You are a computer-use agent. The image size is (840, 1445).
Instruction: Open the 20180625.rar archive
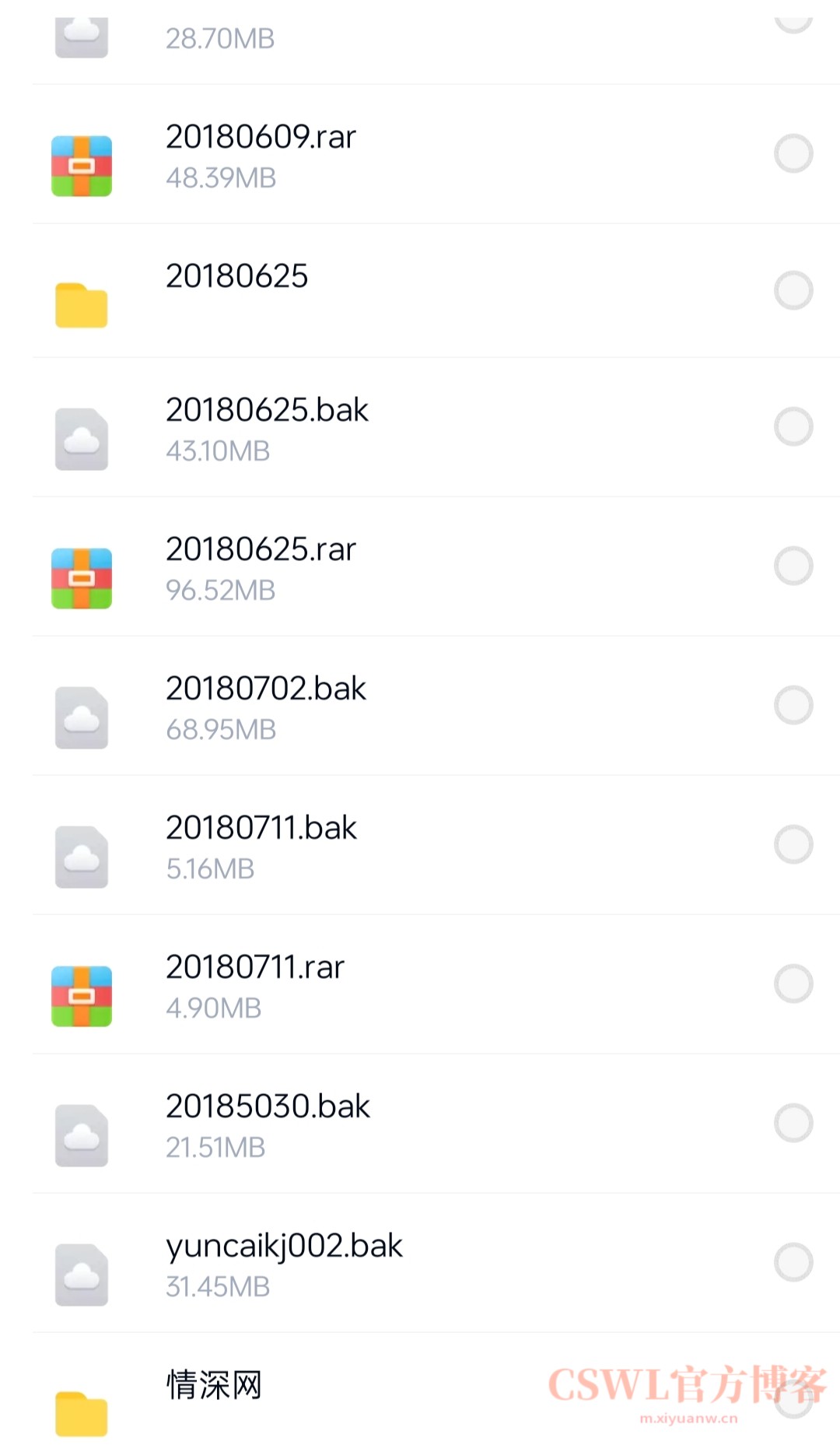pyautogui.click(x=261, y=550)
